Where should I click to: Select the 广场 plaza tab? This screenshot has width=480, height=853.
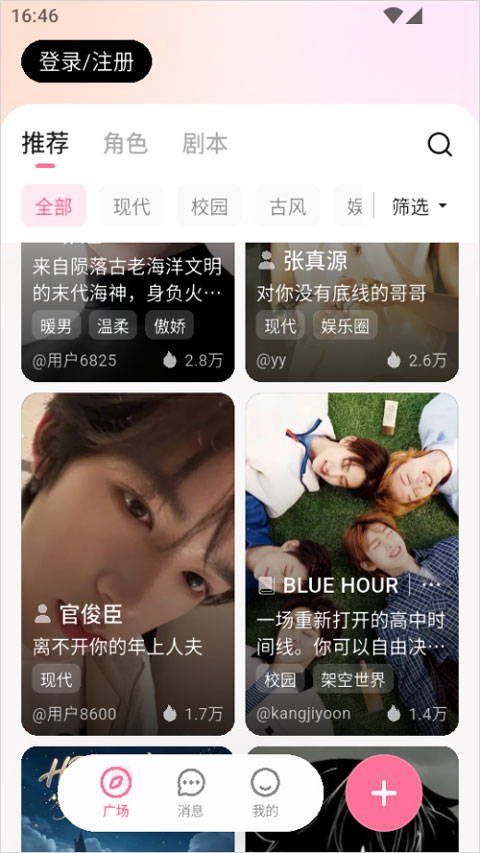click(x=116, y=794)
